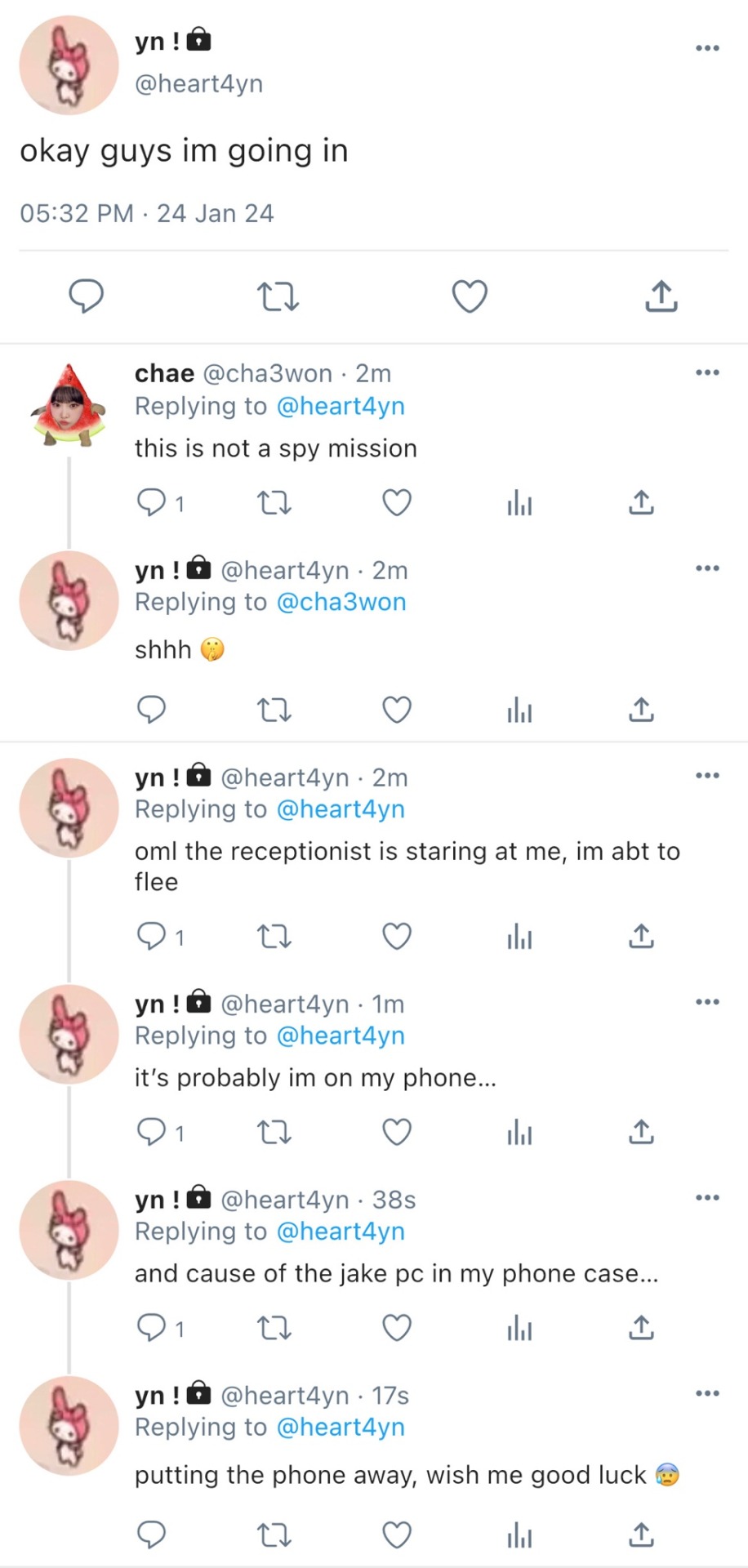This screenshot has height=1568, width=748.
Task: Open the @heart4yn mention in chae's reply
Action: coord(341,406)
